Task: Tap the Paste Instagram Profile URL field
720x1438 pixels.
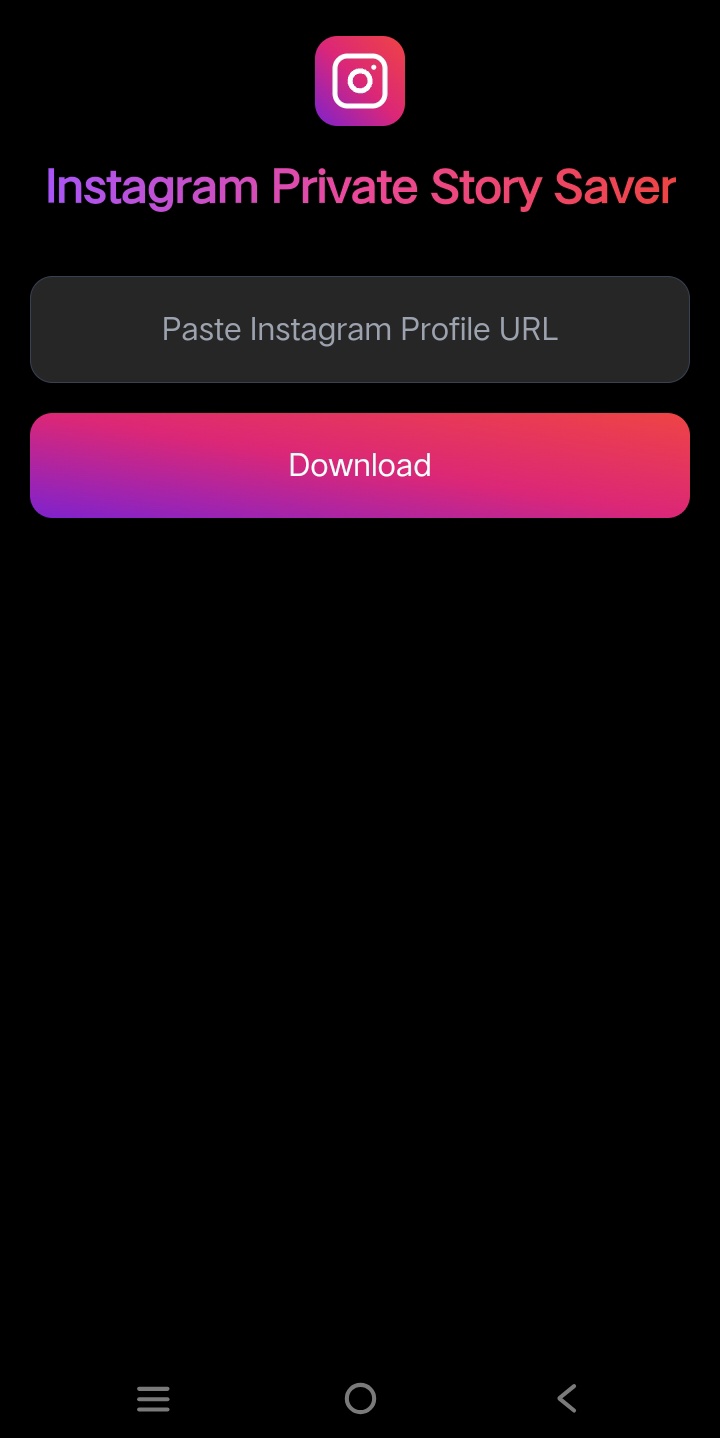Action: point(360,329)
